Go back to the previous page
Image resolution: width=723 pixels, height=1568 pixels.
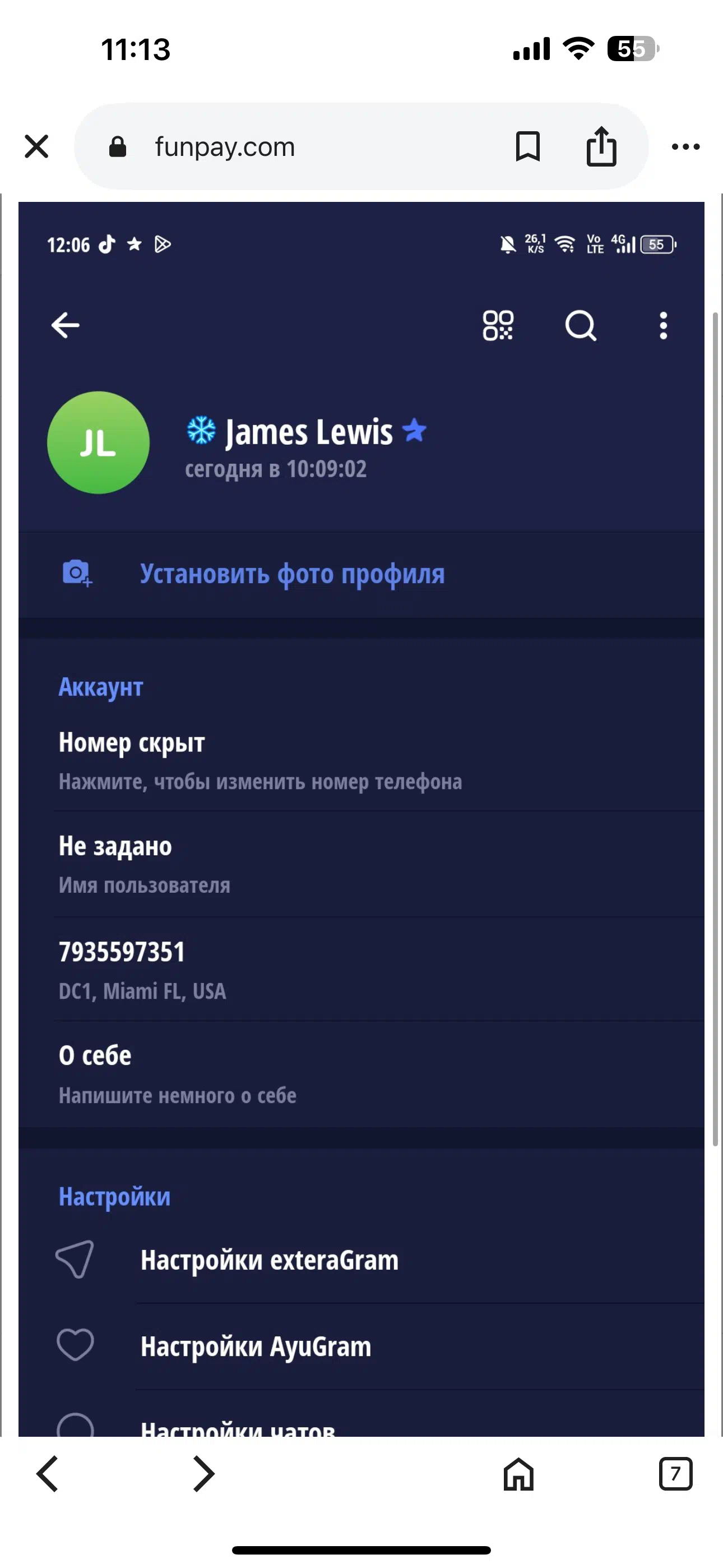tap(48, 1474)
